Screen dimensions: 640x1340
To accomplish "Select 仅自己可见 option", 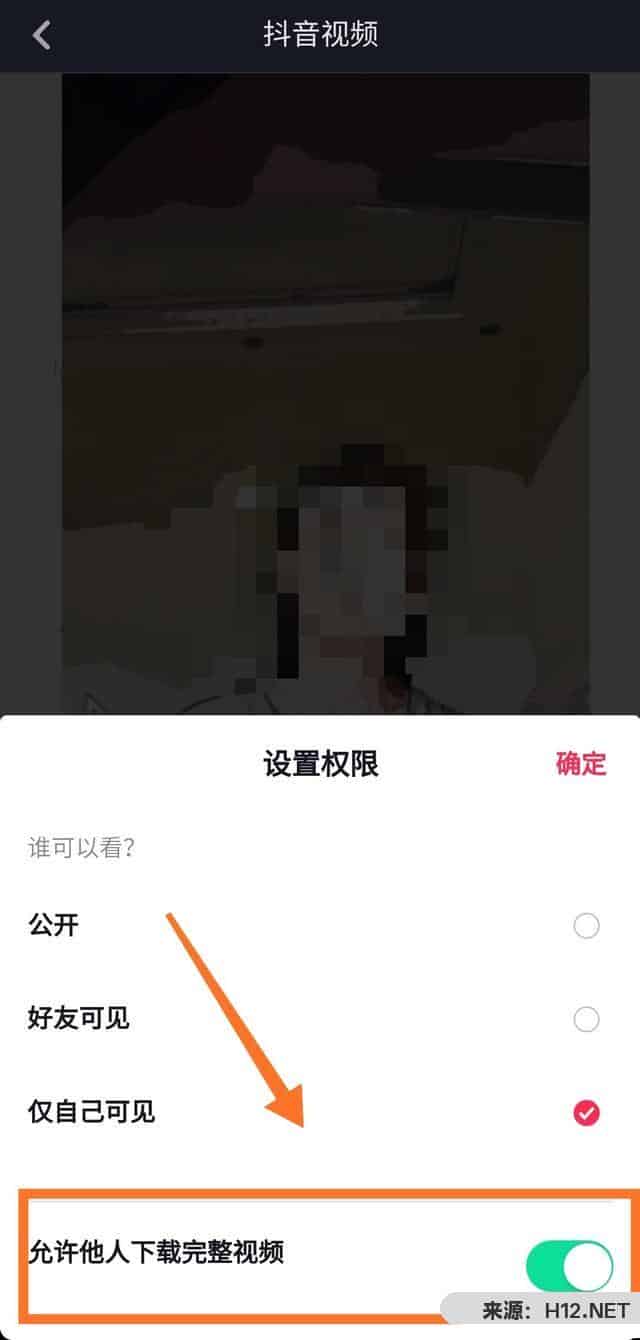I will (586, 1112).
